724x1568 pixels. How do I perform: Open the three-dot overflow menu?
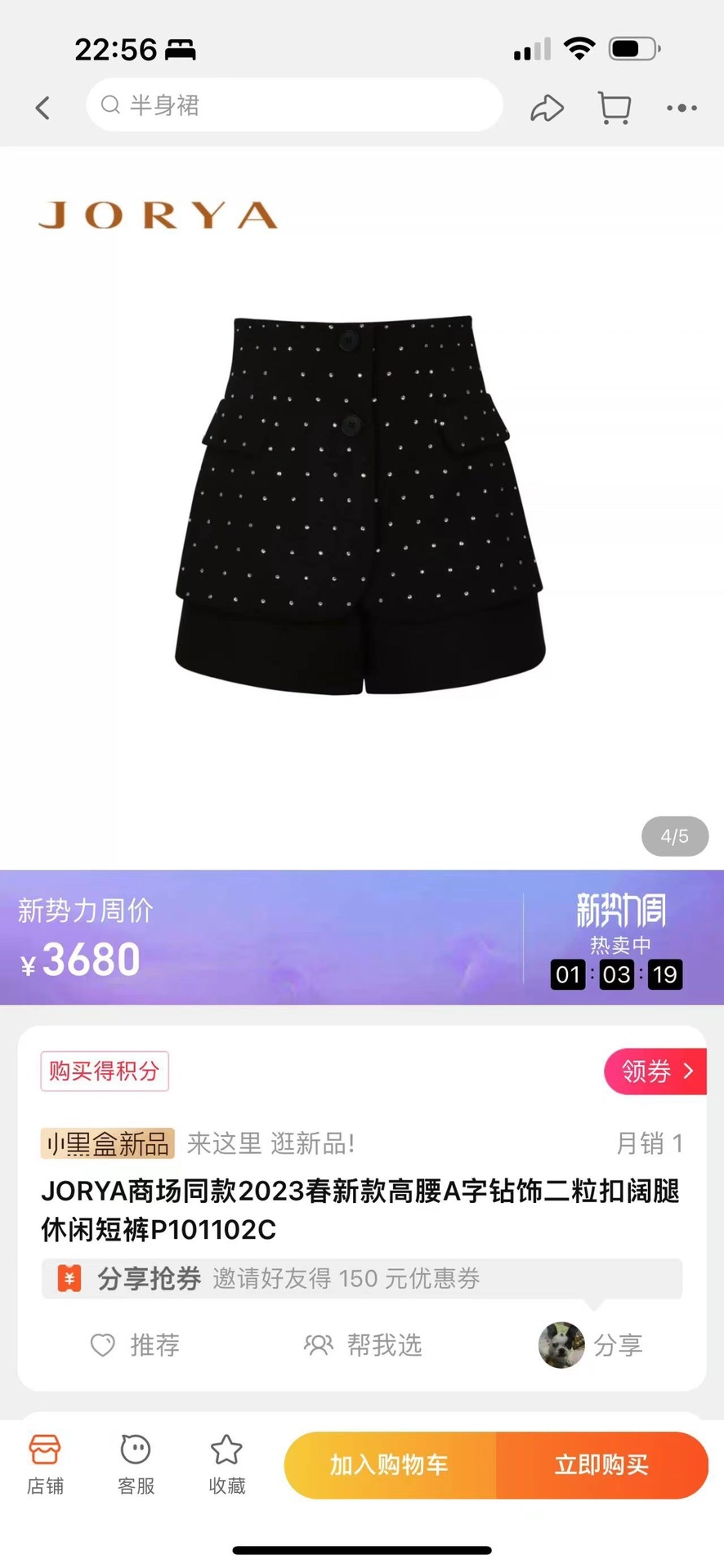682,108
